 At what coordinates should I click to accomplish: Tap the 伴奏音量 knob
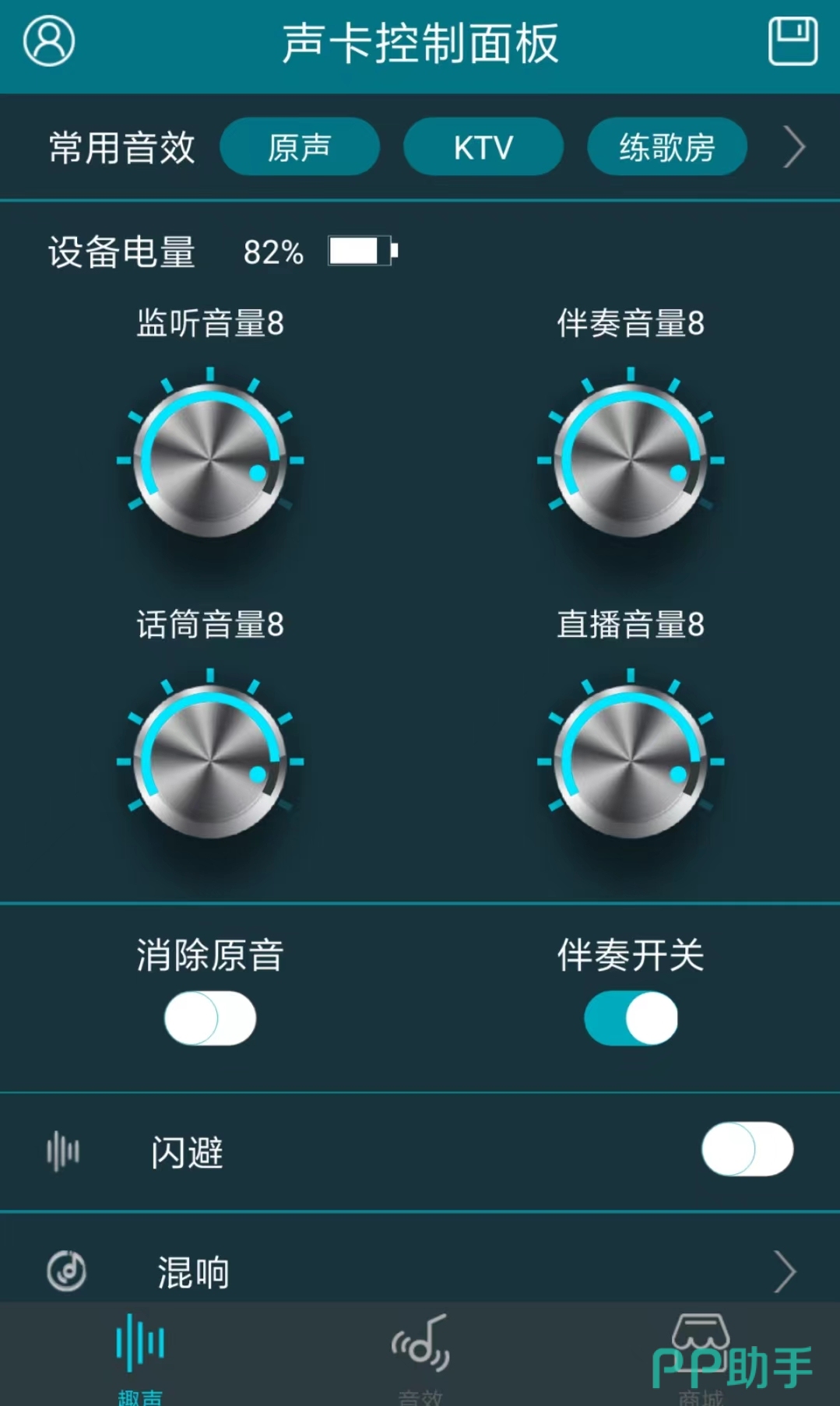tap(631, 461)
